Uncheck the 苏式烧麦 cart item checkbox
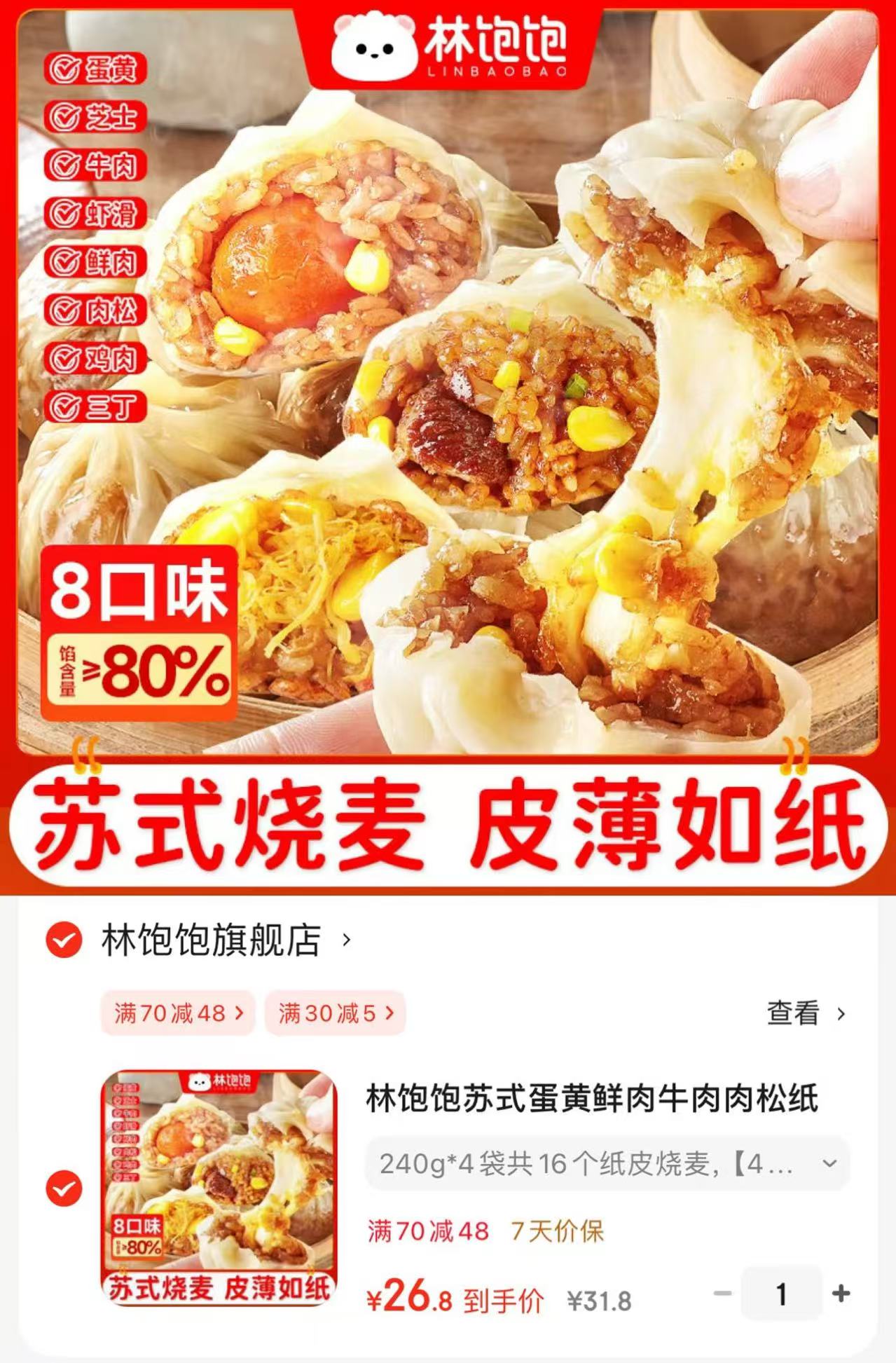The height and width of the screenshot is (1363, 896). [x=64, y=1189]
